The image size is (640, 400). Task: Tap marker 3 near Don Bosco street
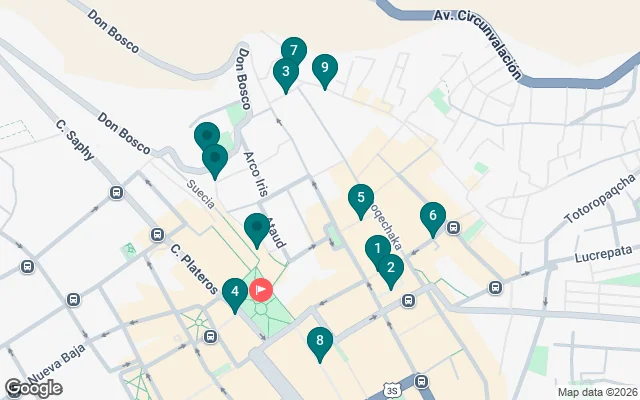click(x=286, y=72)
